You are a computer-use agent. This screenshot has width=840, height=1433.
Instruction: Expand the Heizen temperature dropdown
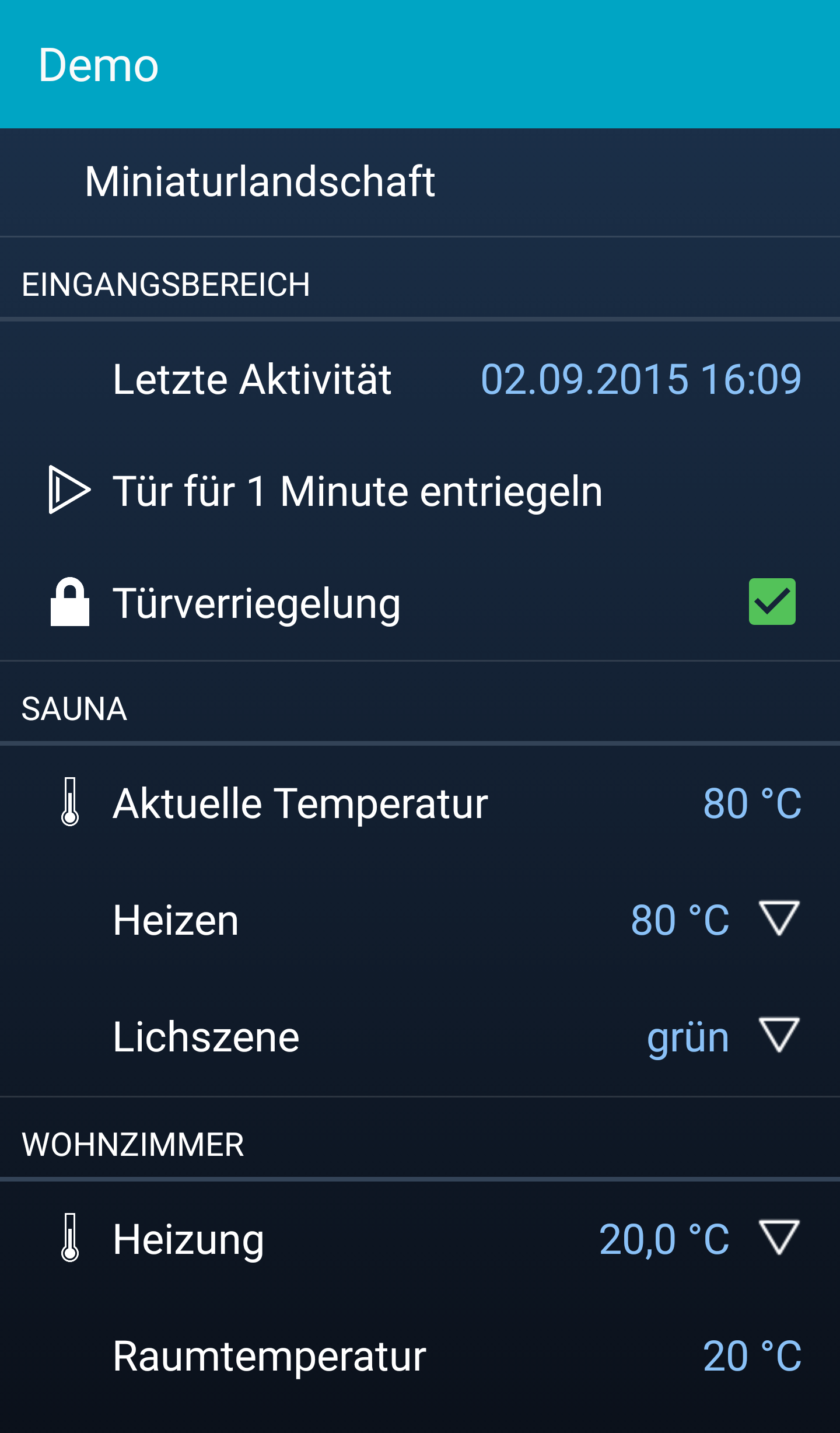point(779,918)
